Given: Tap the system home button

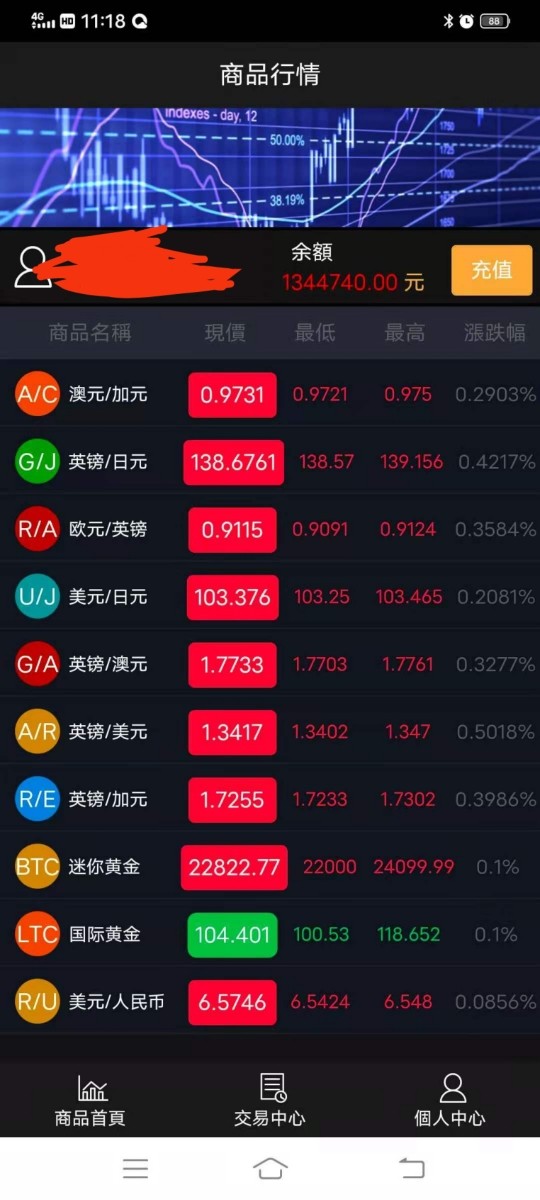Looking at the screenshot, I should click(270, 1168).
